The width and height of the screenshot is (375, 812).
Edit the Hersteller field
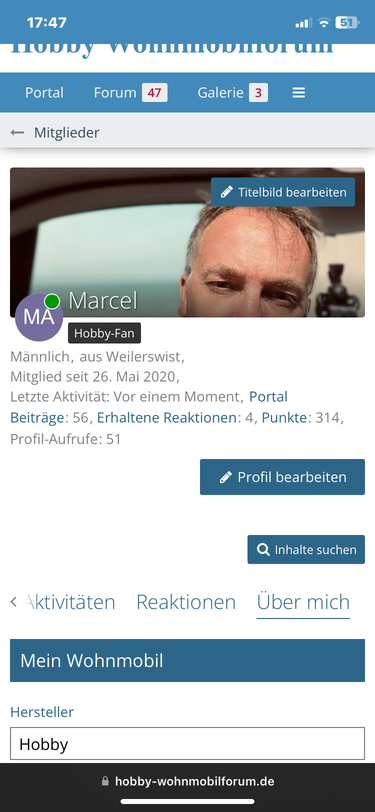pos(188,744)
